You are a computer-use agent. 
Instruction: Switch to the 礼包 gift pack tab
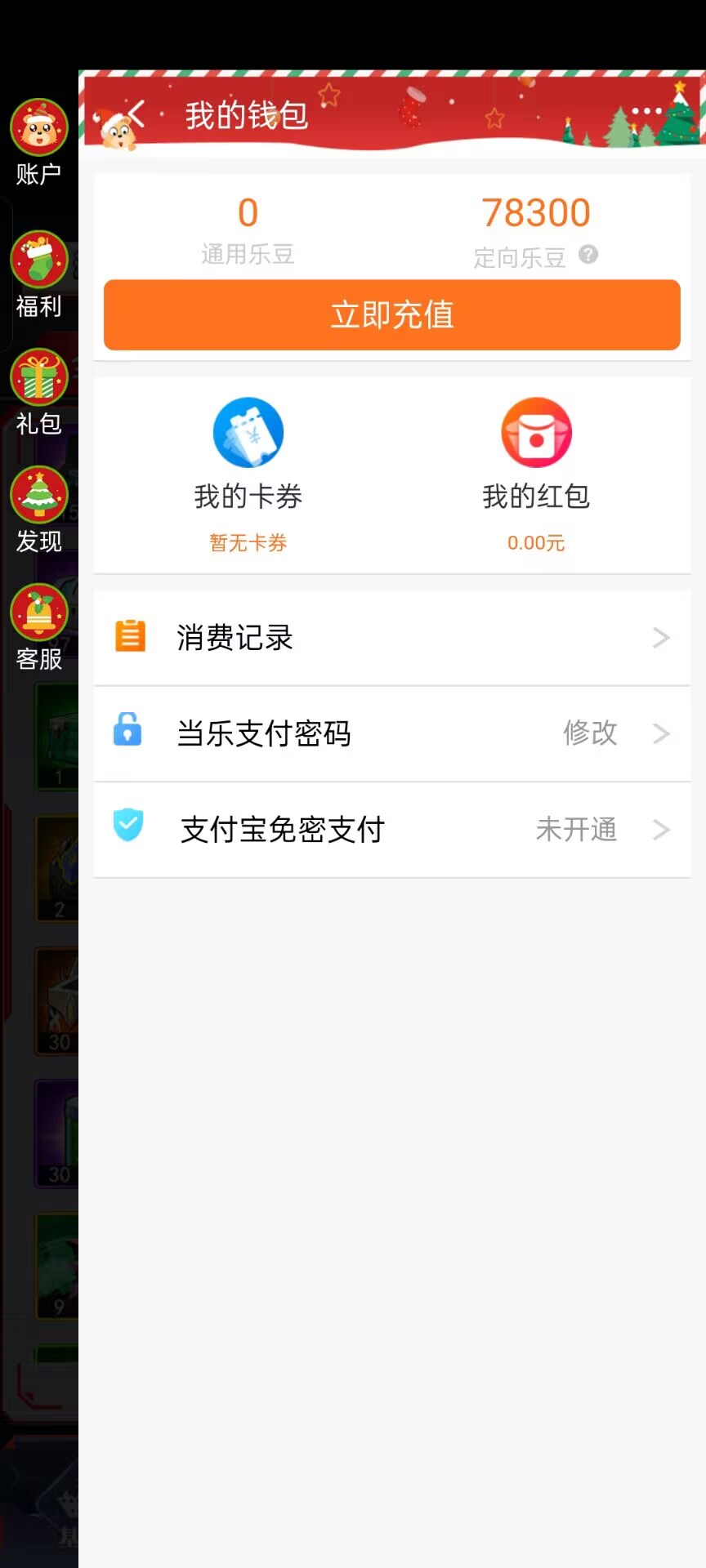coord(38,392)
